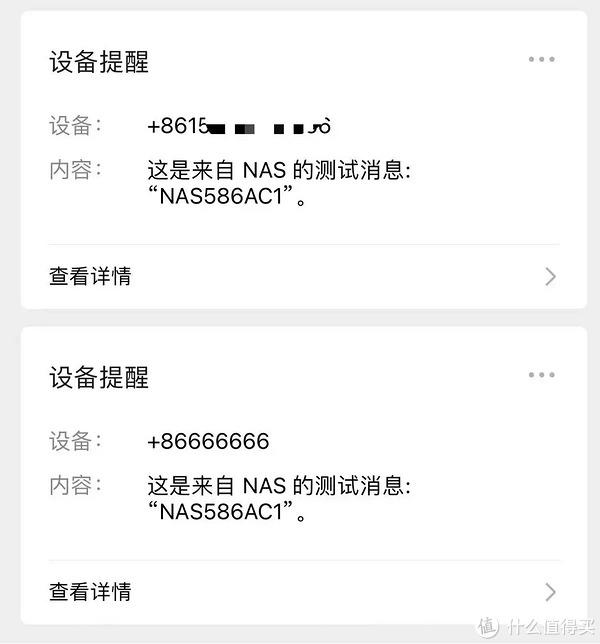Open the overflow menu on the +86666666 card
The image size is (600, 644).
541,376
